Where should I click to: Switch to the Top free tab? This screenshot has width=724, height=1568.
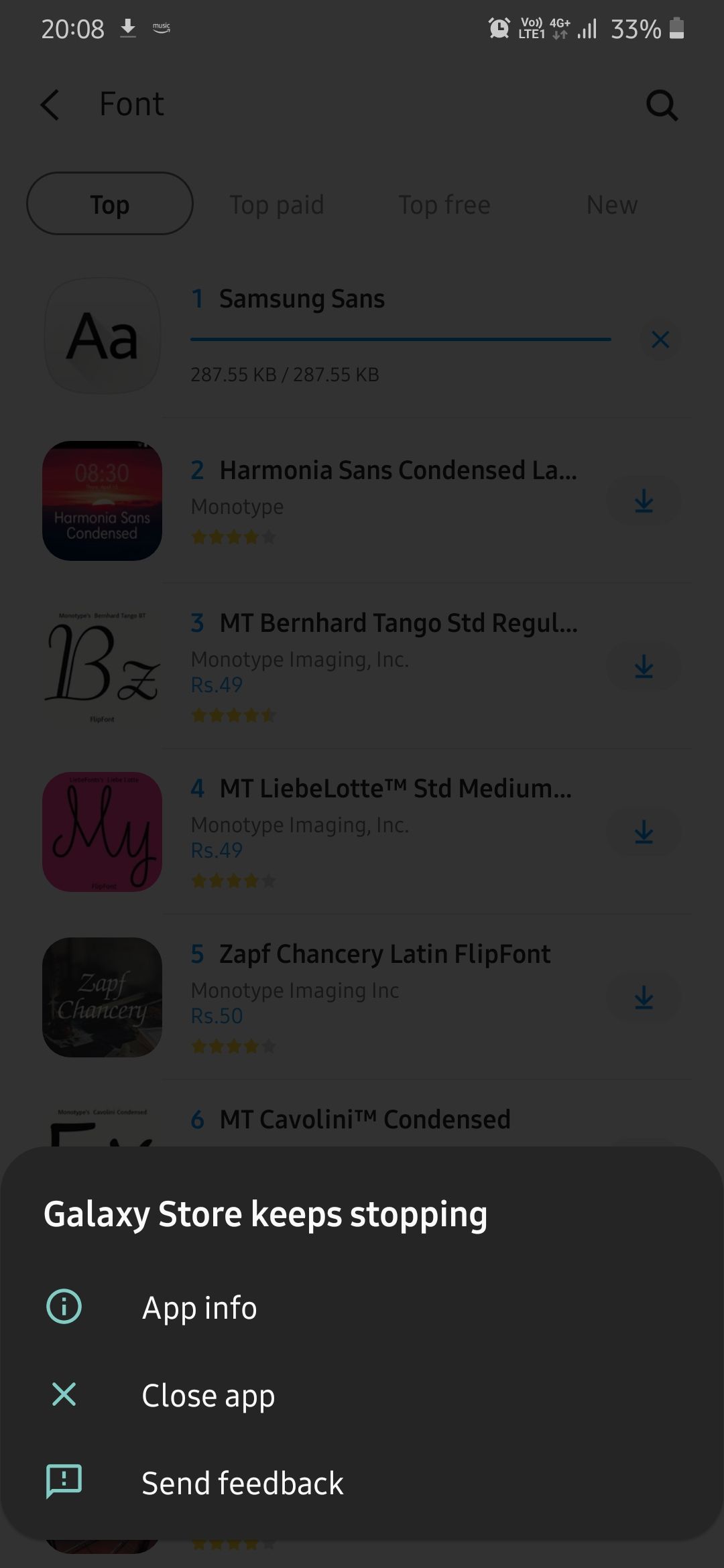click(444, 204)
